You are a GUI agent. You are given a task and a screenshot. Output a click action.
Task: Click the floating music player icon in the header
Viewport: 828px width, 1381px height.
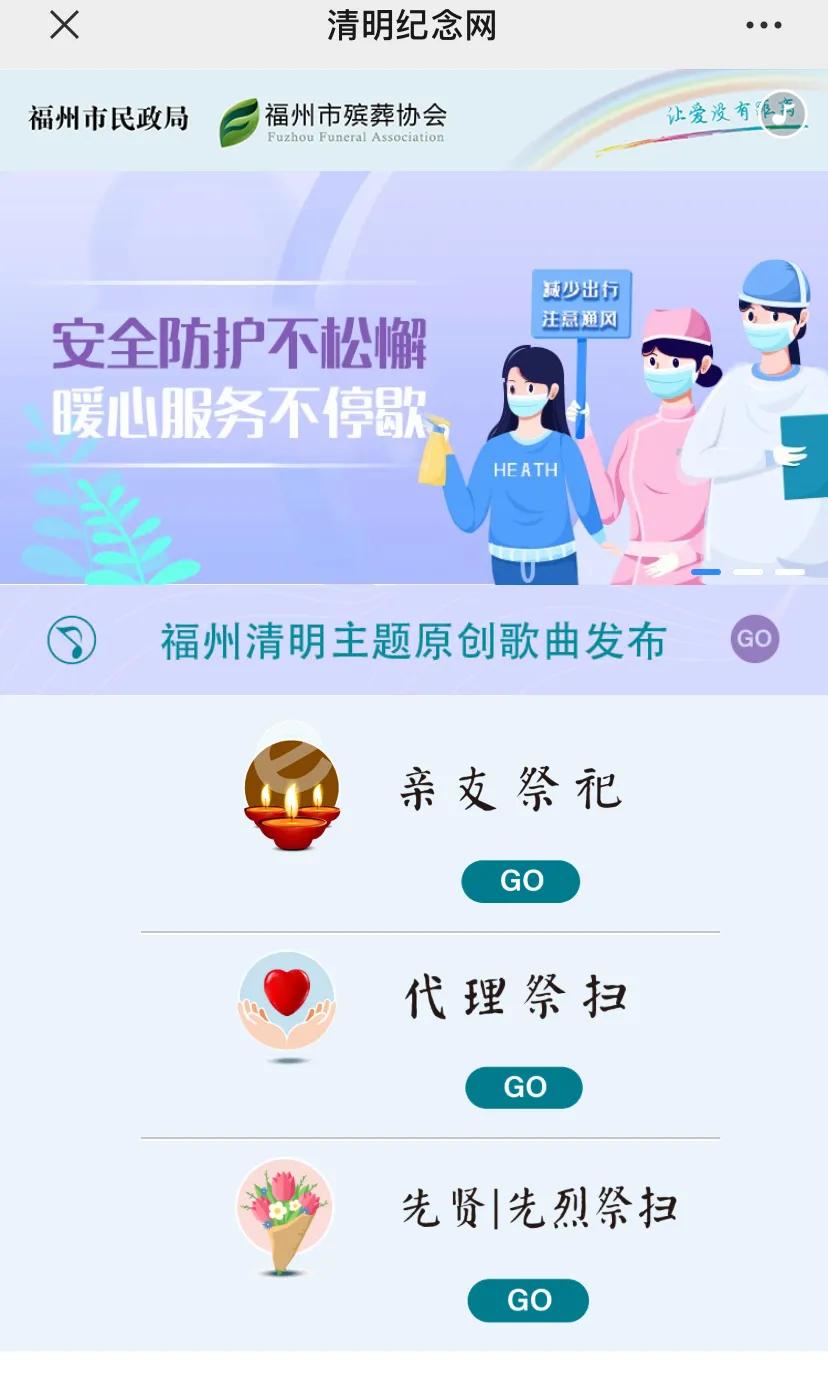pyautogui.click(x=783, y=113)
